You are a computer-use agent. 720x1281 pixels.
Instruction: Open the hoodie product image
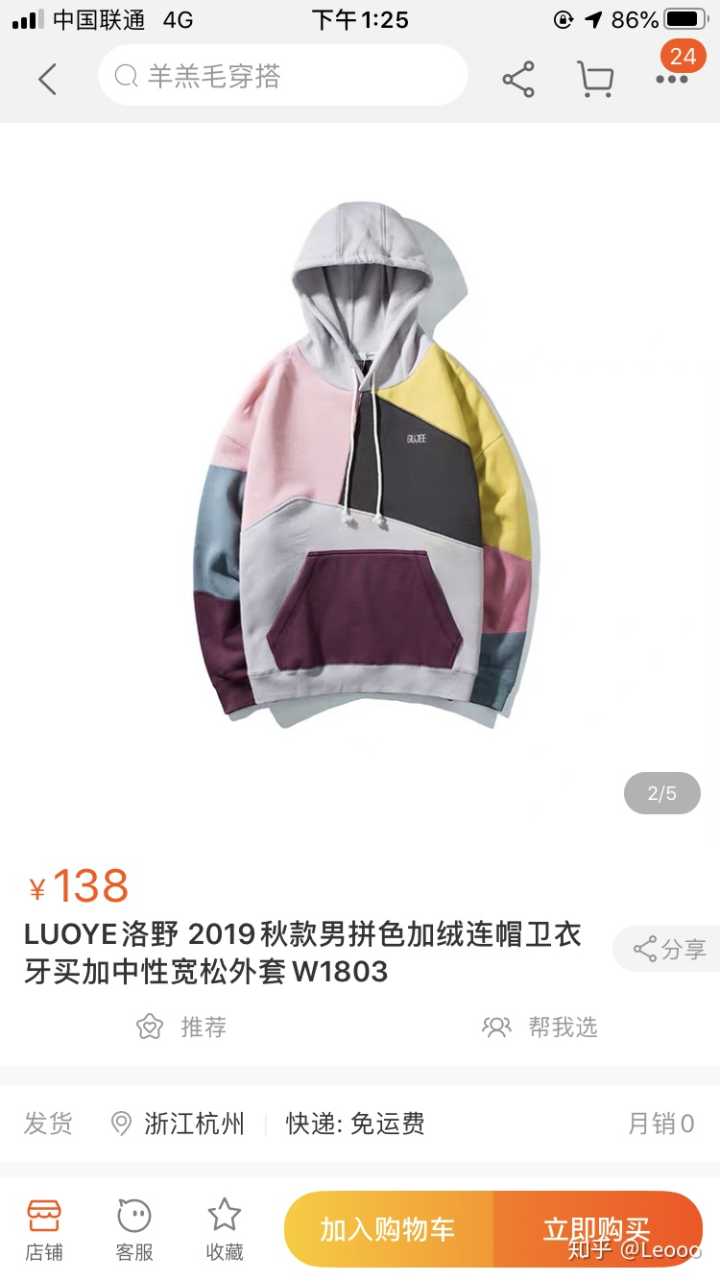coord(362,465)
